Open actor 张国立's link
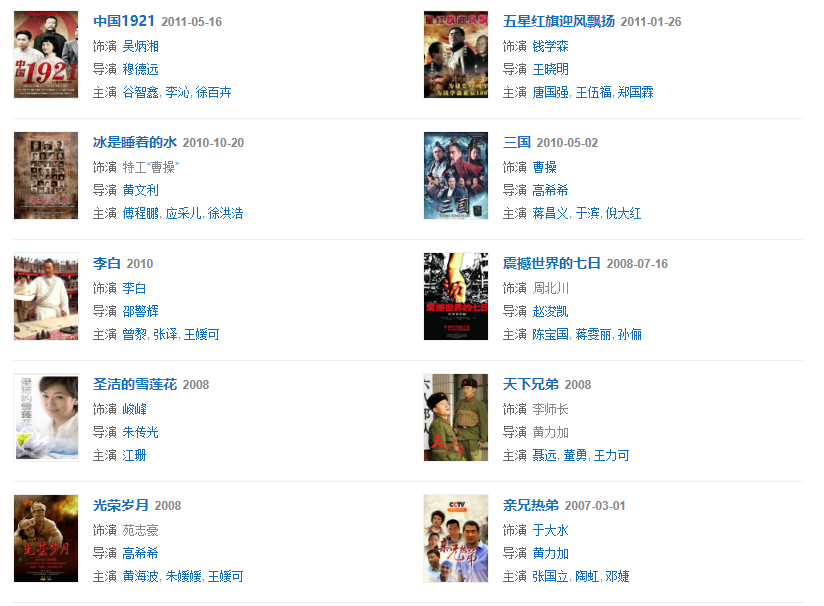The height and width of the screenshot is (606, 824). 550,576
